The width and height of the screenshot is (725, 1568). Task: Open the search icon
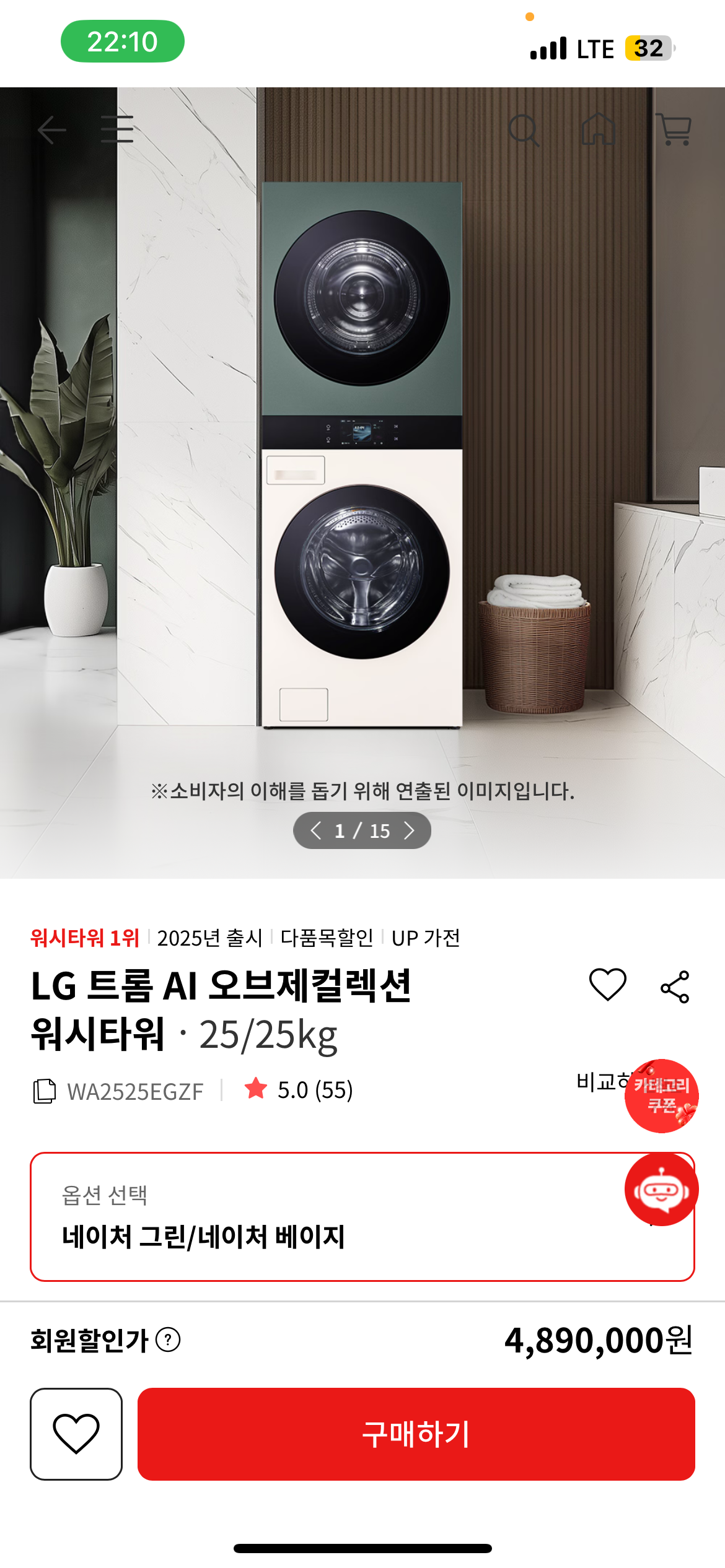pyautogui.click(x=524, y=130)
